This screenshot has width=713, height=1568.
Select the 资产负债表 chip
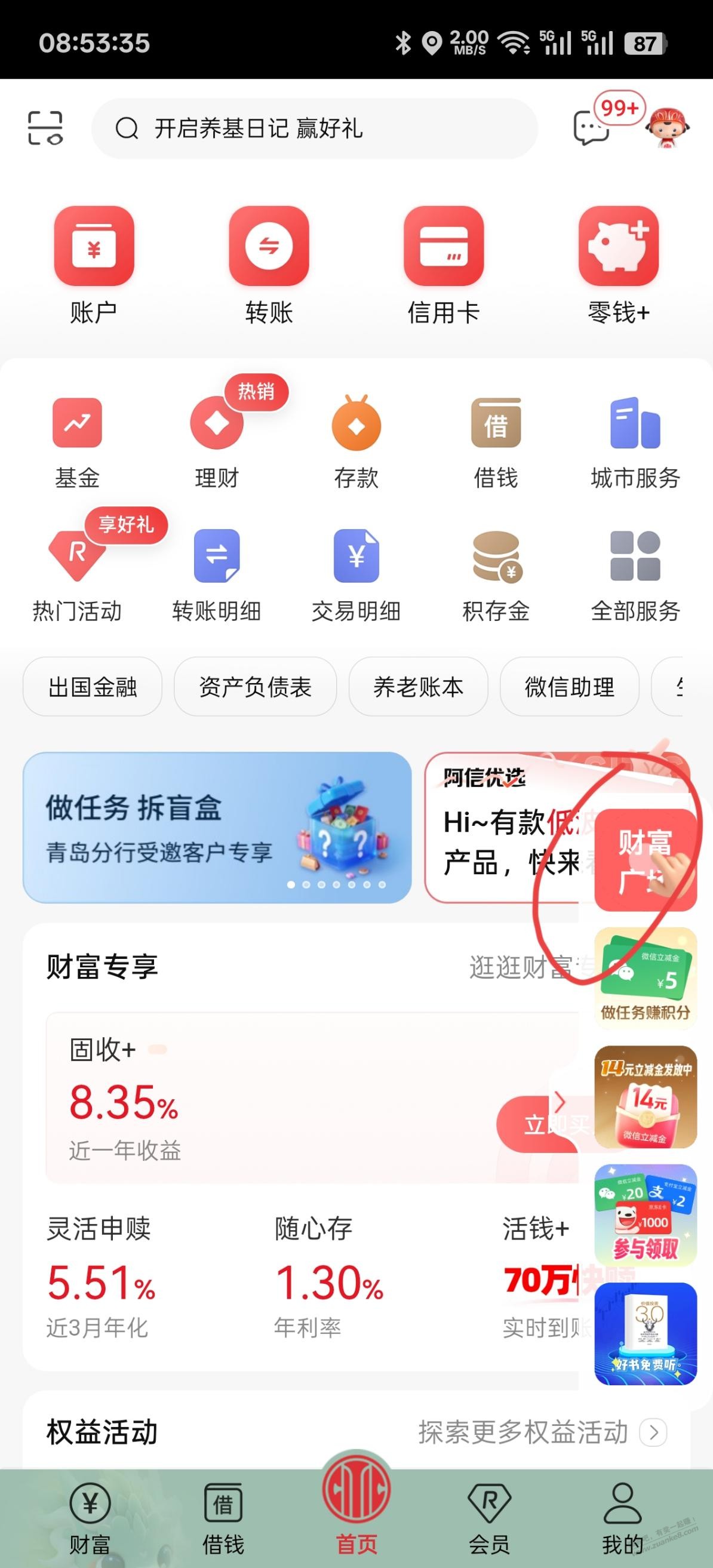coord(255,687)
